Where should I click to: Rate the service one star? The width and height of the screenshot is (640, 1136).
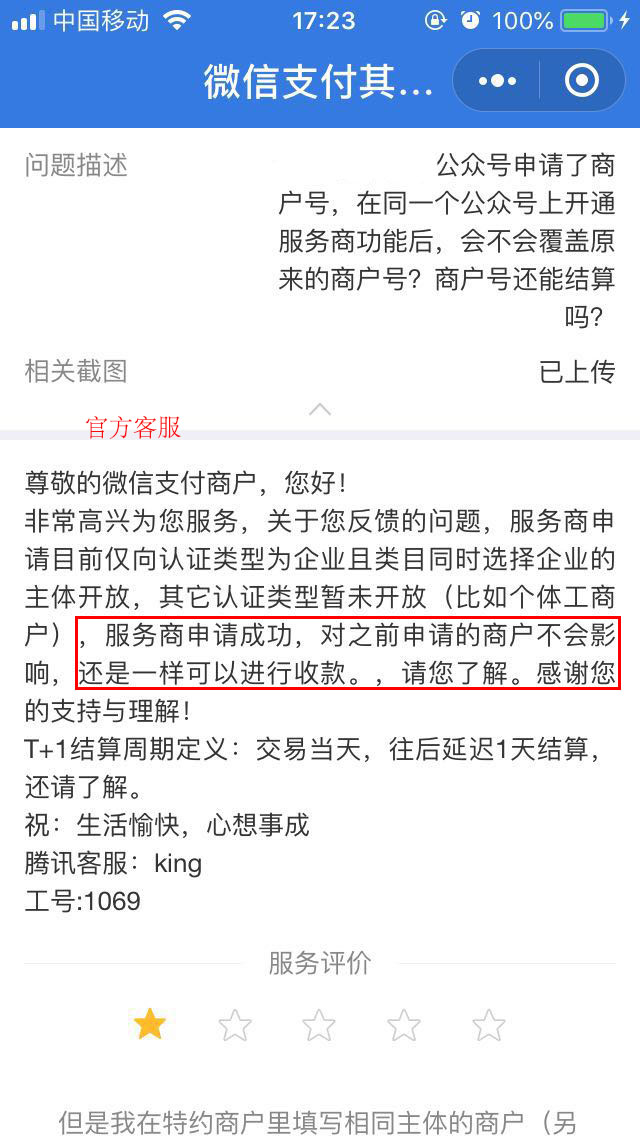point(150,1024)
